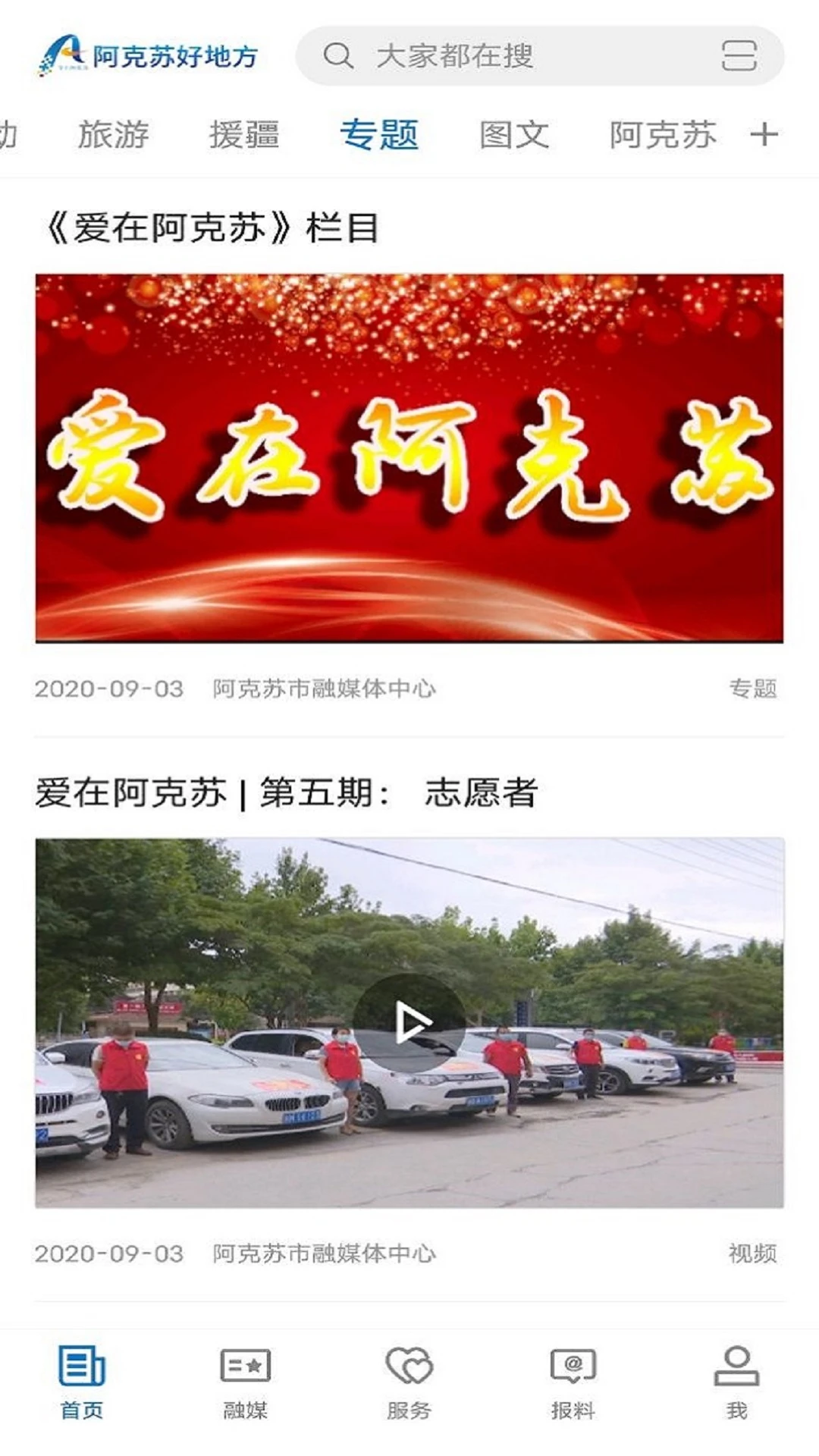This screenshot has height=1456, width=819.
Task: Open the 阿克苏 top tab
Action: 663,135
